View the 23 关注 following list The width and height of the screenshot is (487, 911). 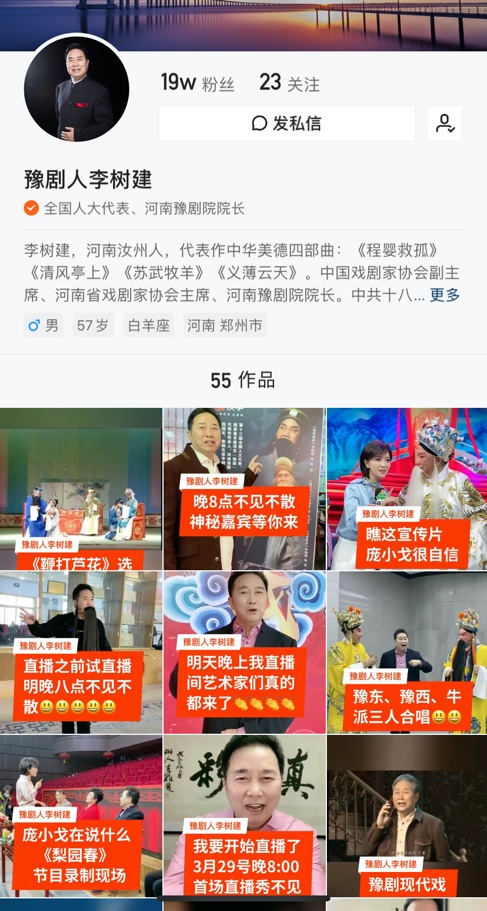point(289,83)
